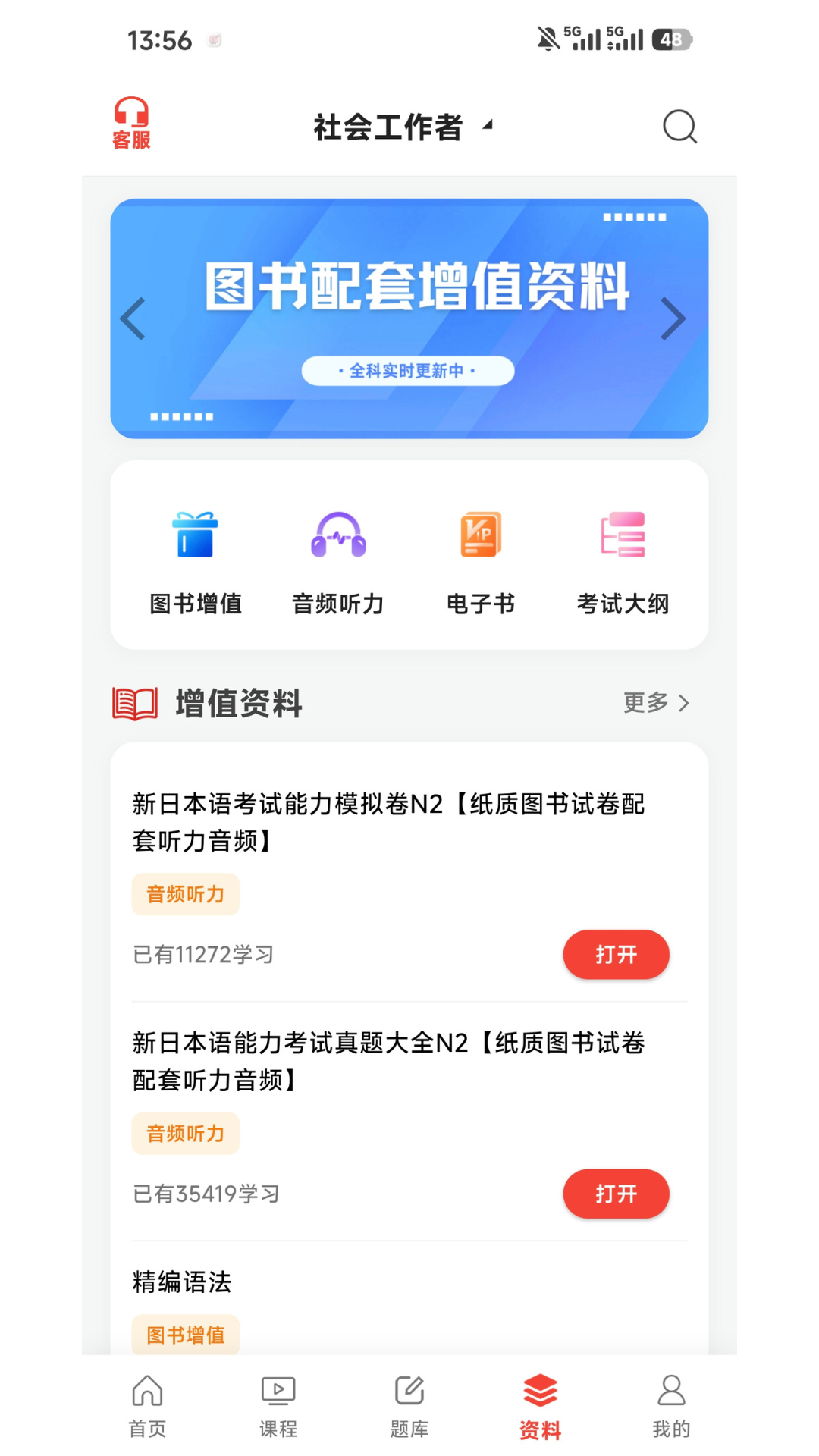Select the 题库 question bank icon
This screenshot has height=1456, width=819.
click(x=409, y=1407)
